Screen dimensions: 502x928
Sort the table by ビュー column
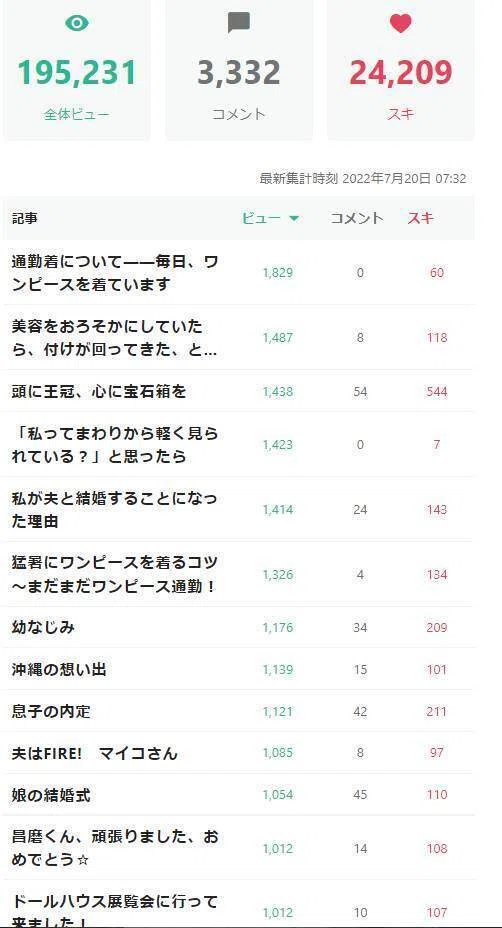tap(270, 218)
